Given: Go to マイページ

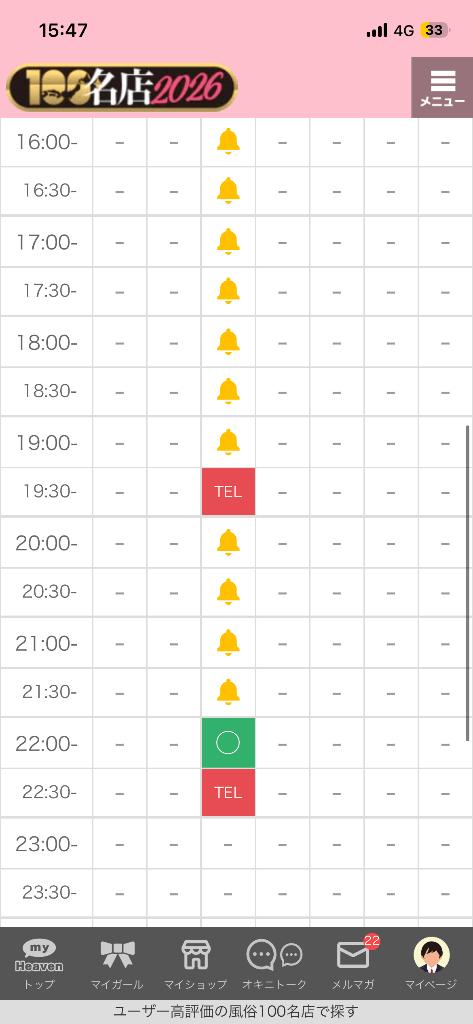Looking at the screenshot, I should pyautogui.click(x=431, y=964).
